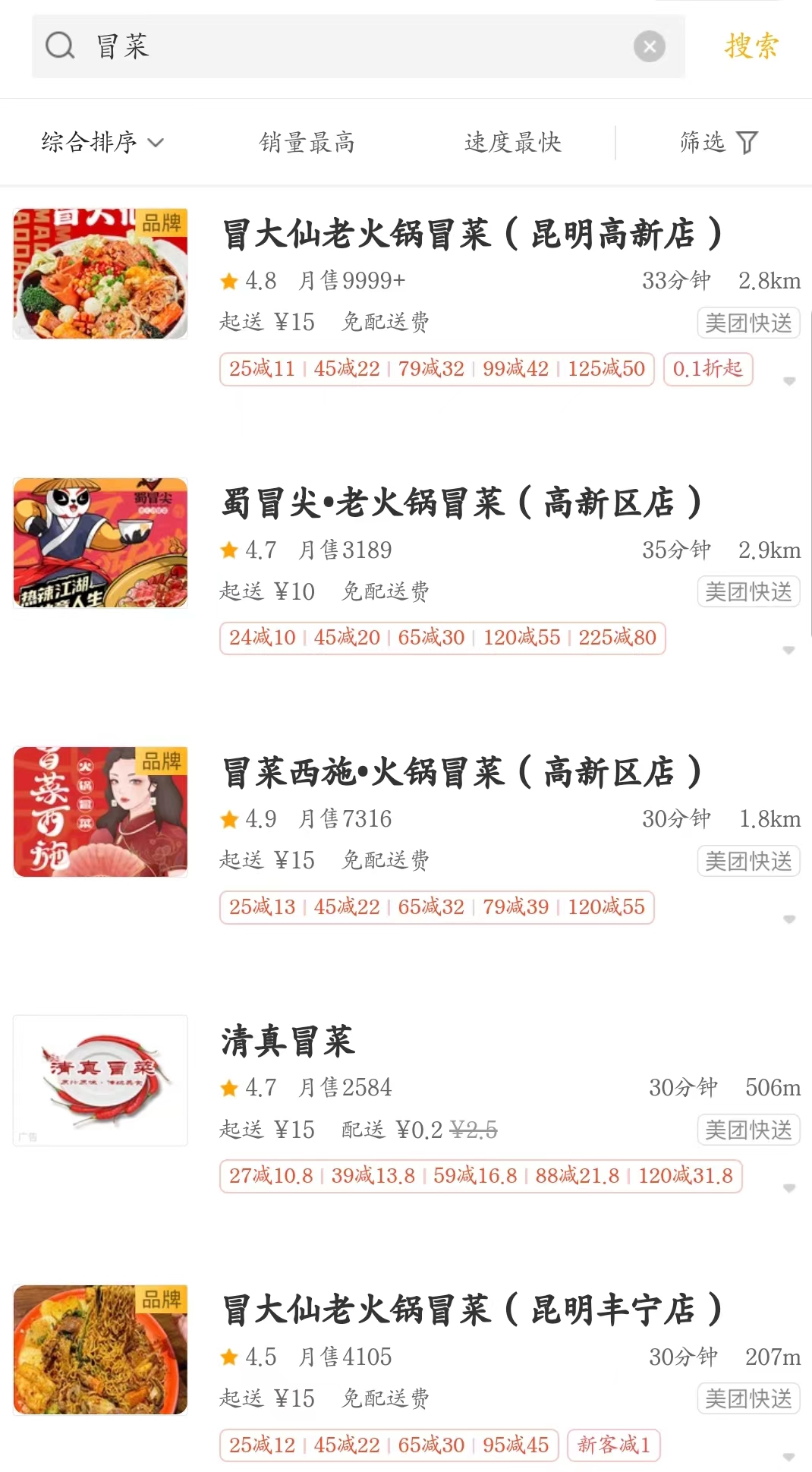Viewport: 812px width, 1472px height.
Task: Expand the coupon list under 清真冒菜
Action: (787, 1189)
